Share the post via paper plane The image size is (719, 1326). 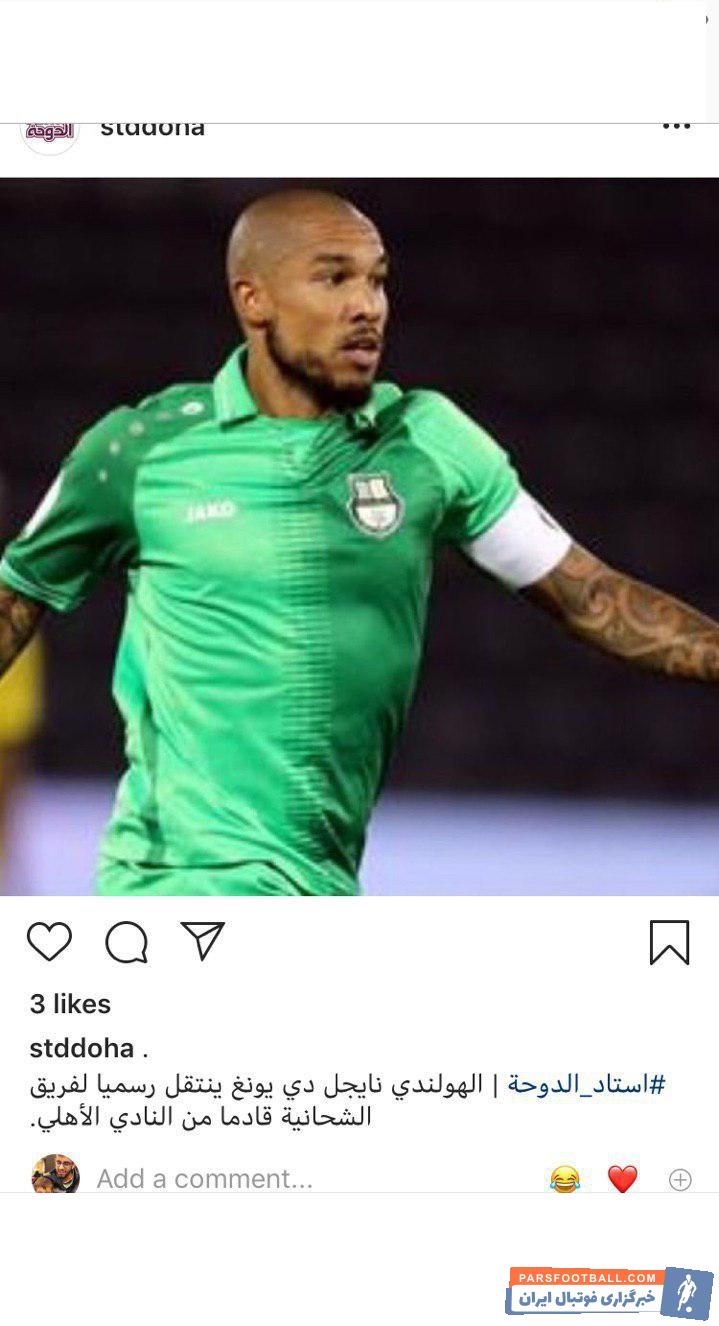click(203, 941)
